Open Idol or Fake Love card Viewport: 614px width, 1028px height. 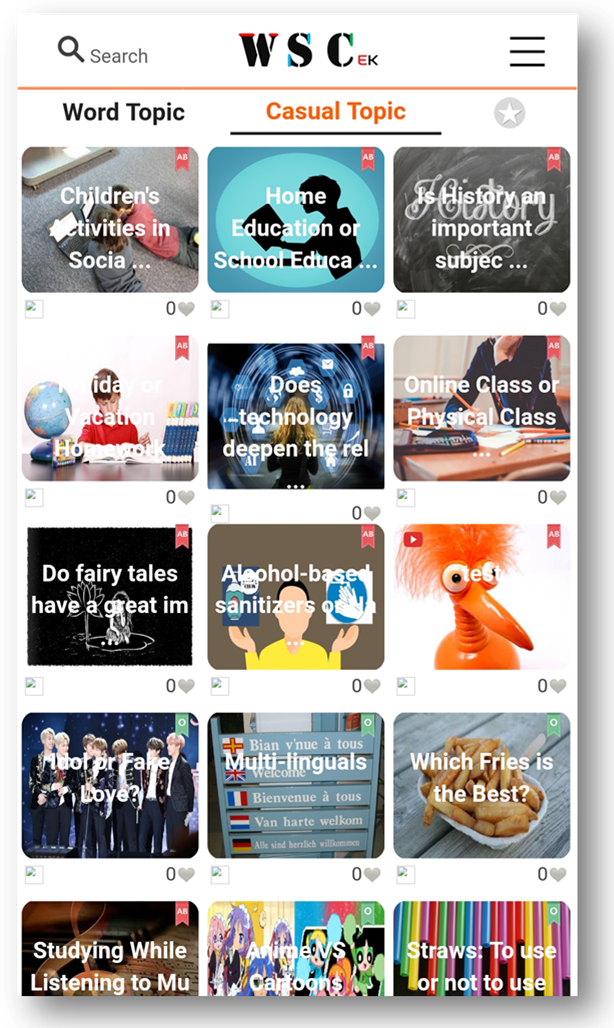click(x=110, y=785)
